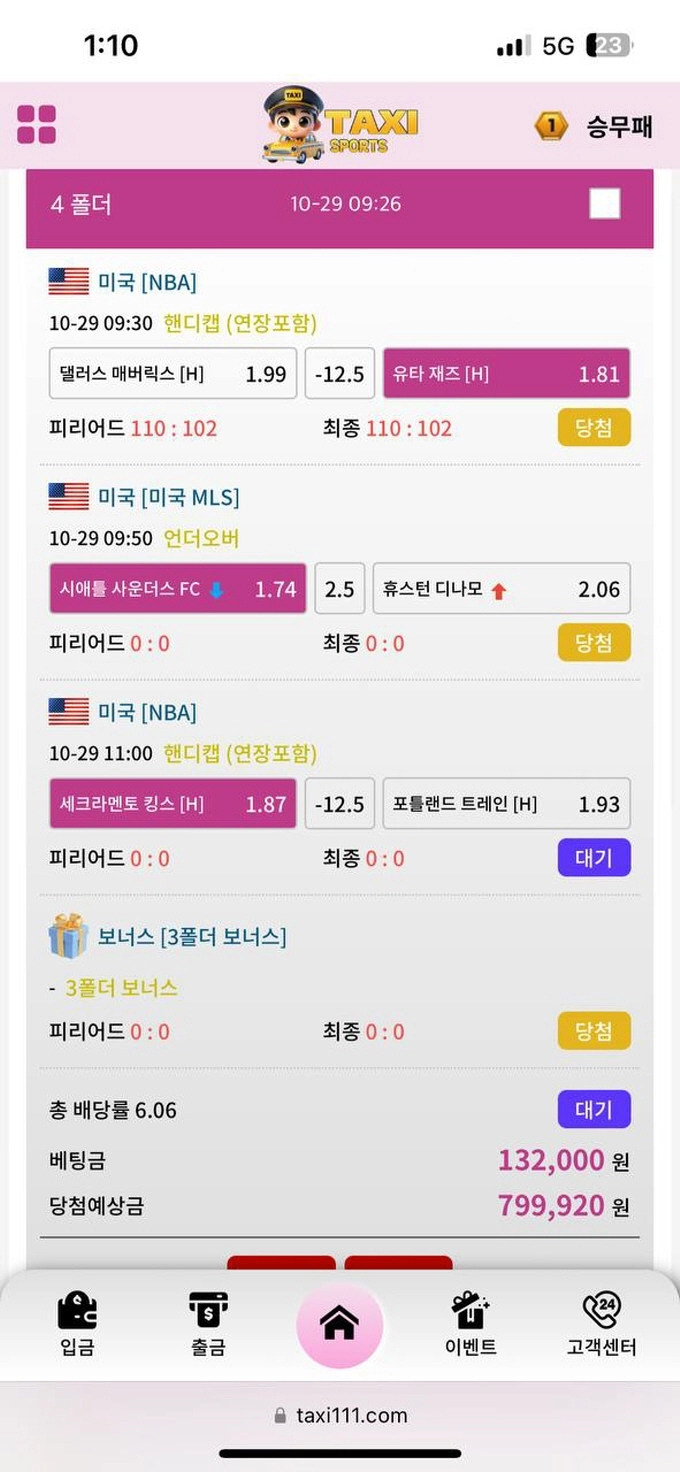680x1472 pixels.
Task: Check the 4 폴더 bet slip checkbox
Action: pyautogui.click(x=604, y=204)
